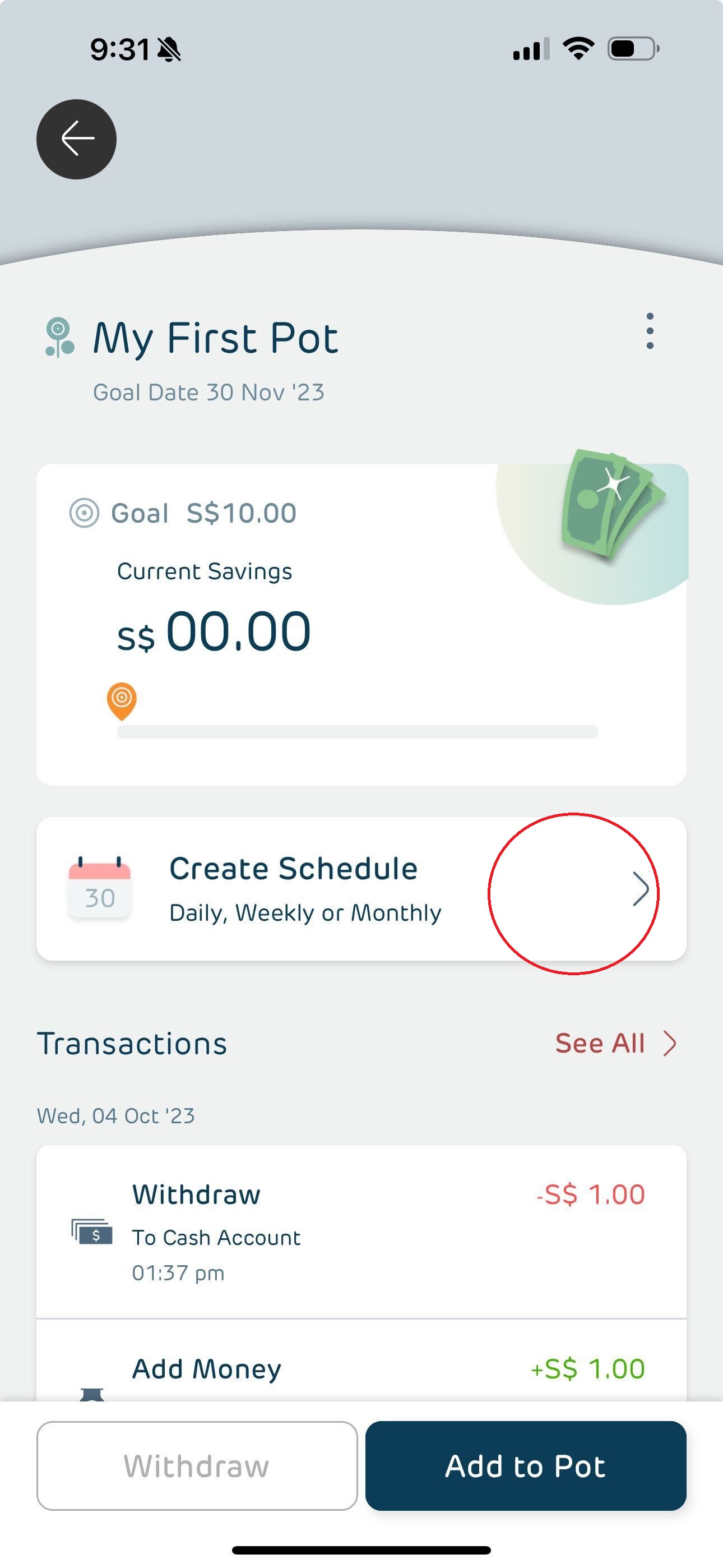Tap the back arrow at top left

(x=76, y=139)
